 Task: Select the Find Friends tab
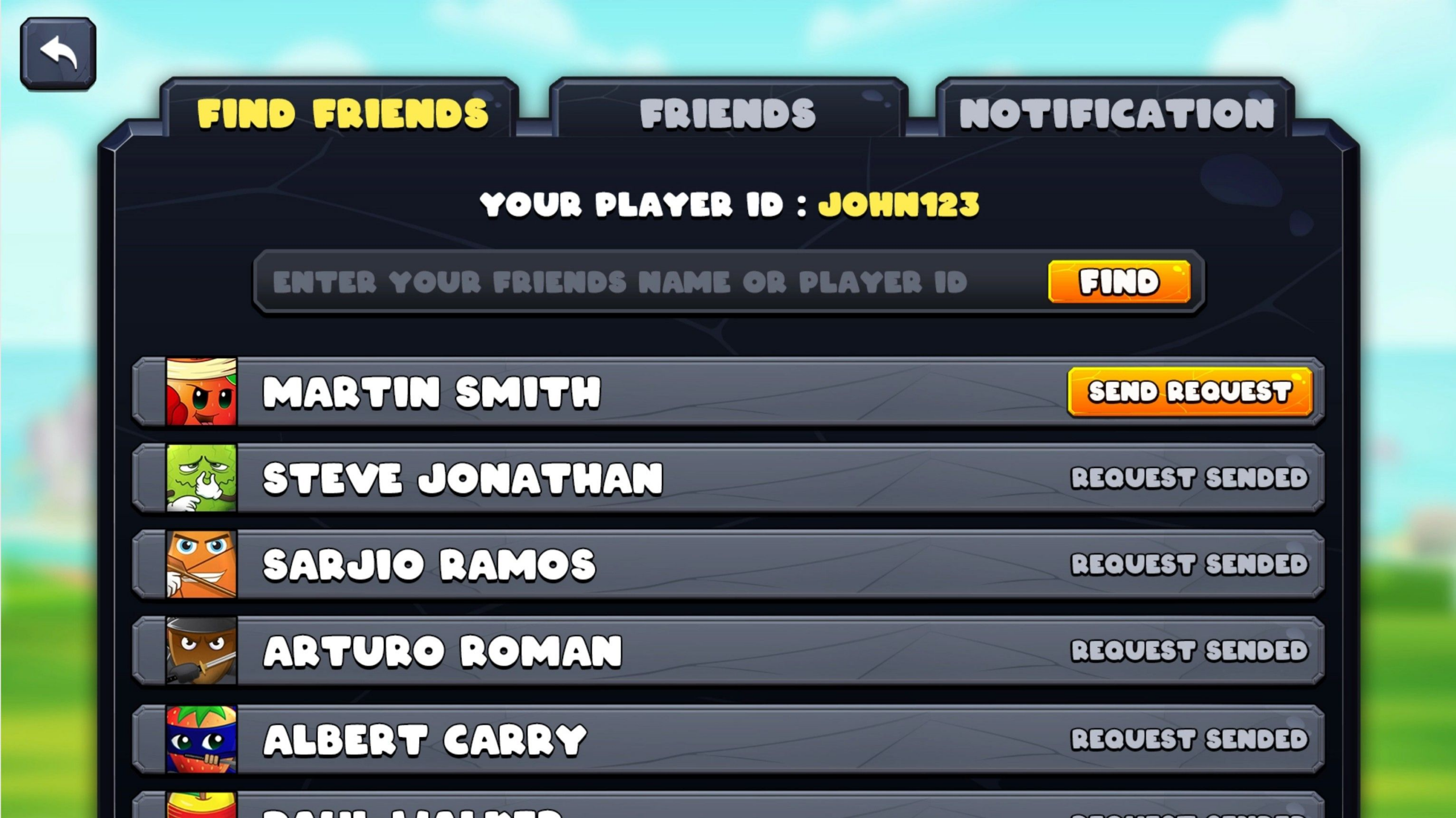tap(342, 112)
